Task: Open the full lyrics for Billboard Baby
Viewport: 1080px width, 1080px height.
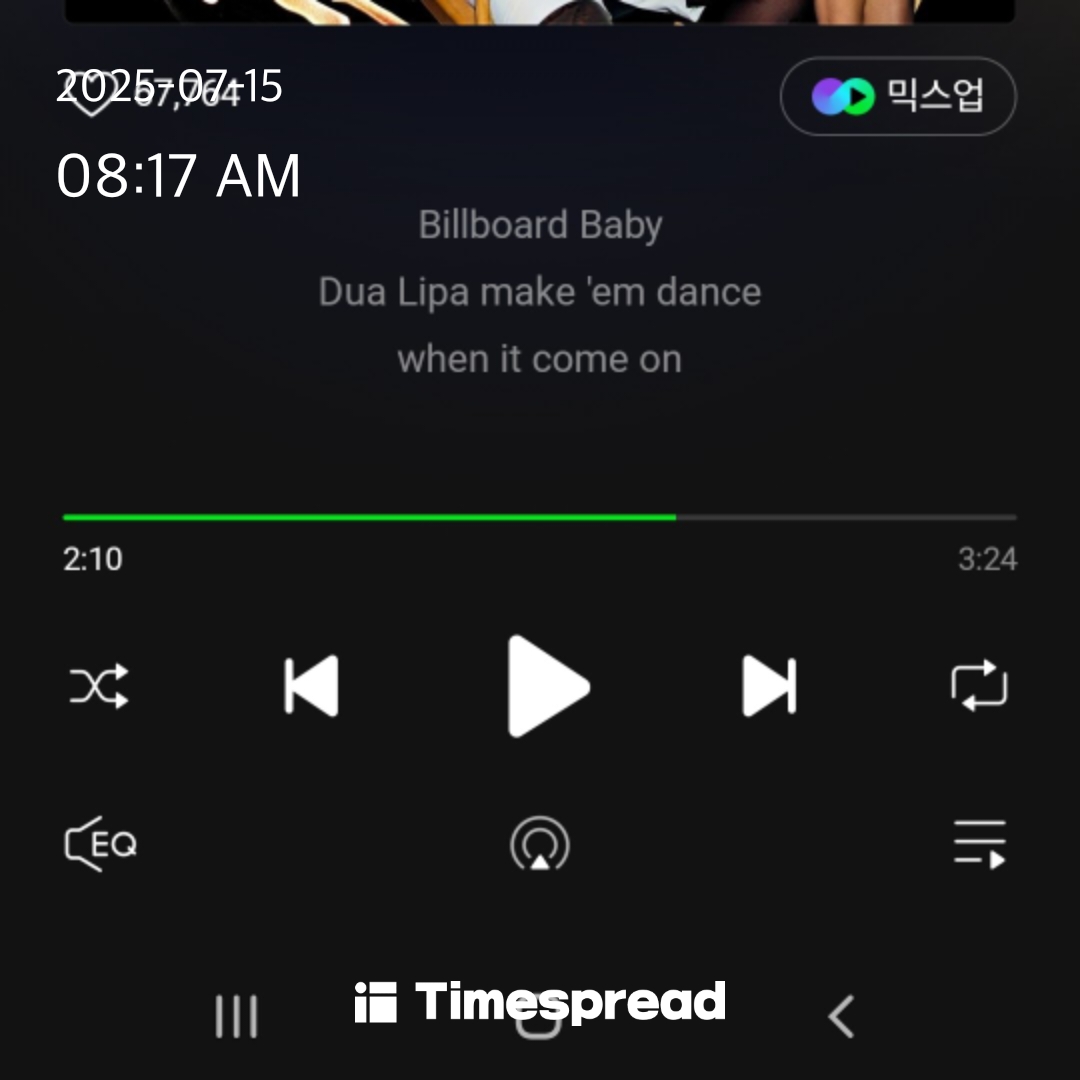Action: 540,292
